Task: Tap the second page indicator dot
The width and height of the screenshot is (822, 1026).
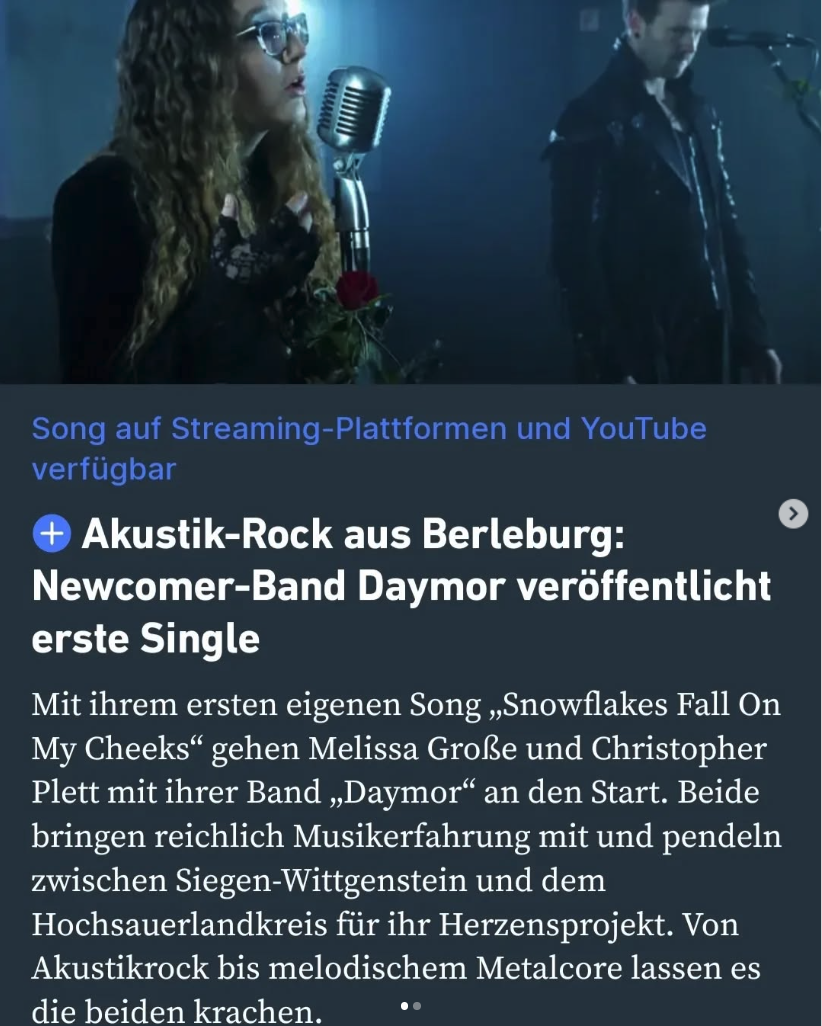Action: [417, 1006]
